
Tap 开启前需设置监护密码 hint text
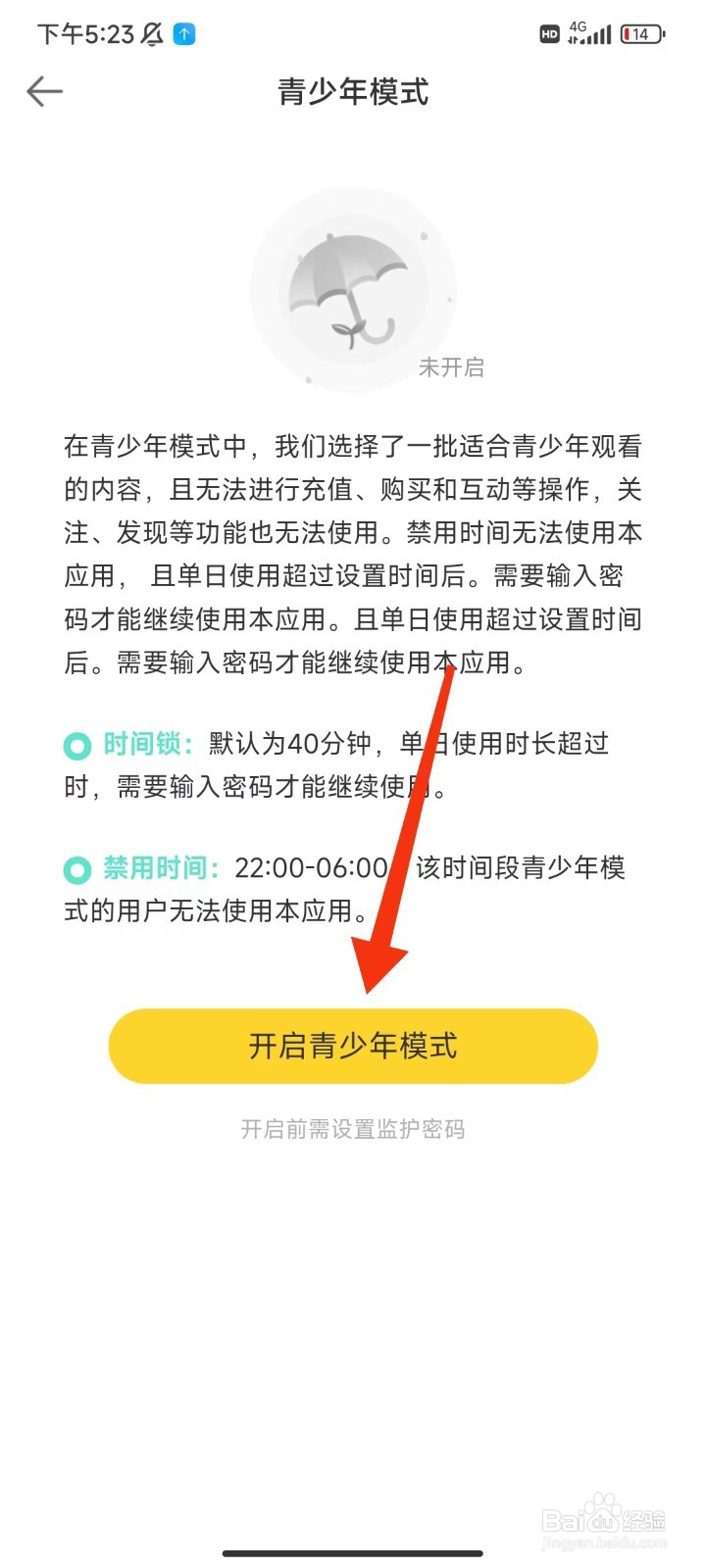(353, 1129)
